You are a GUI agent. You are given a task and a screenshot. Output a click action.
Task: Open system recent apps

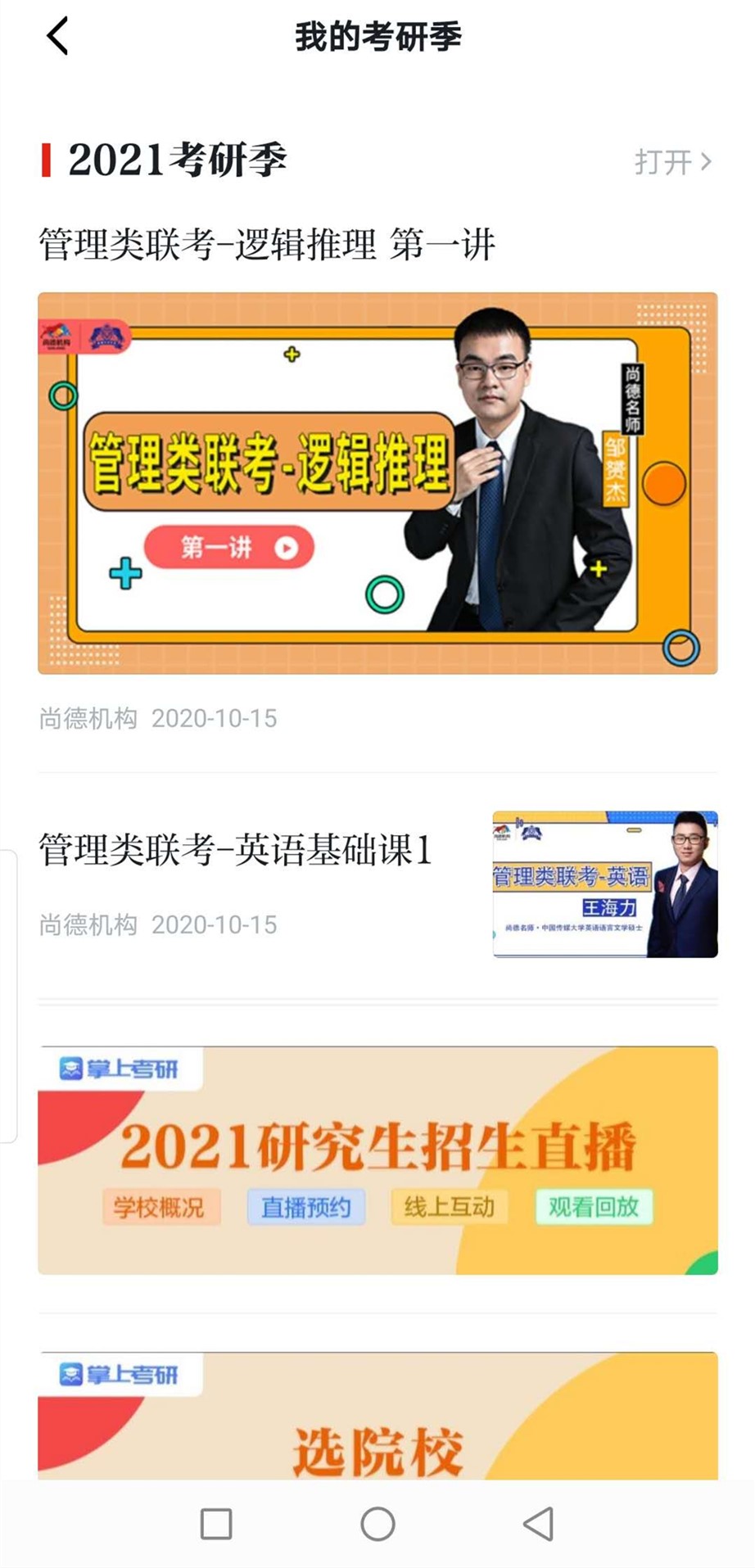(x=216, y=1524)
